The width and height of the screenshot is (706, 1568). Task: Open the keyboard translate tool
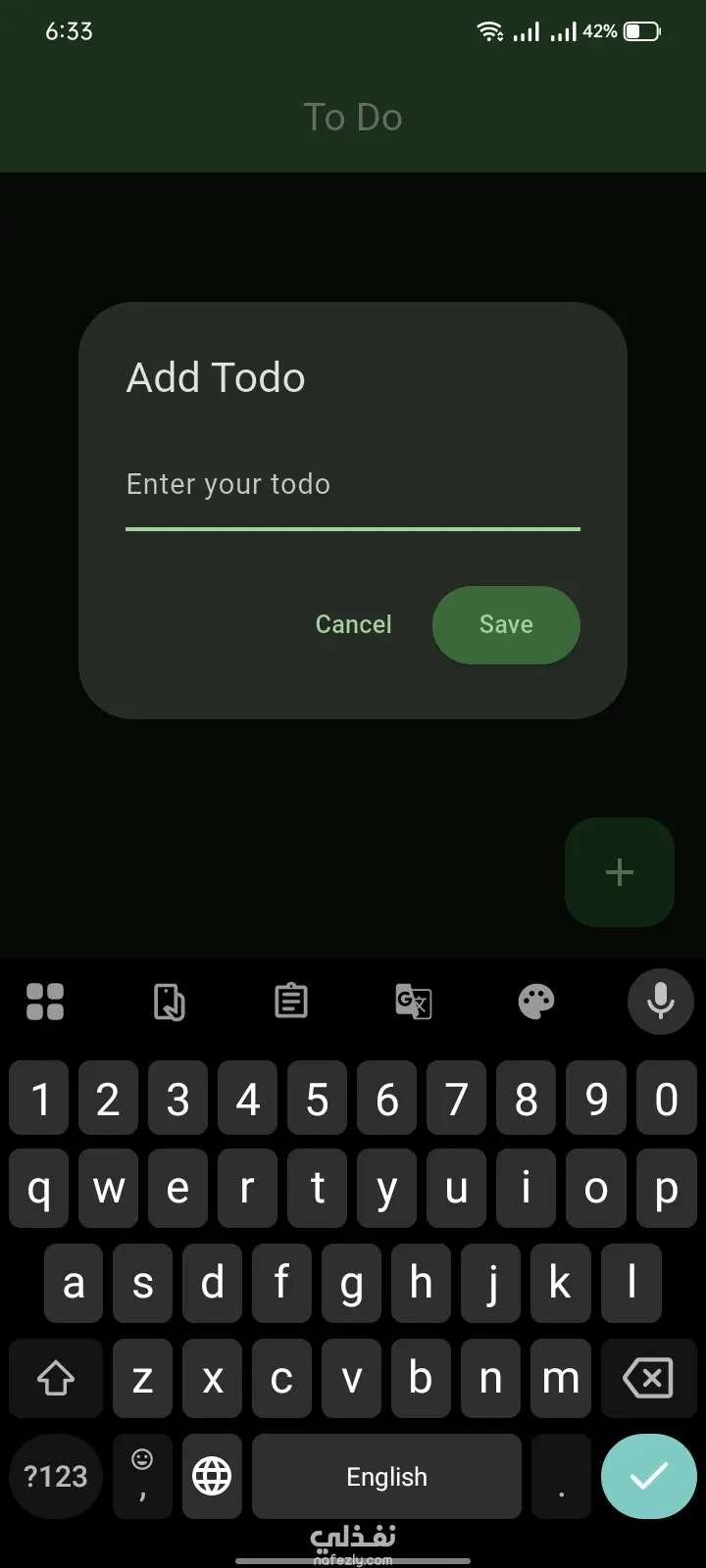(413, 1002)
